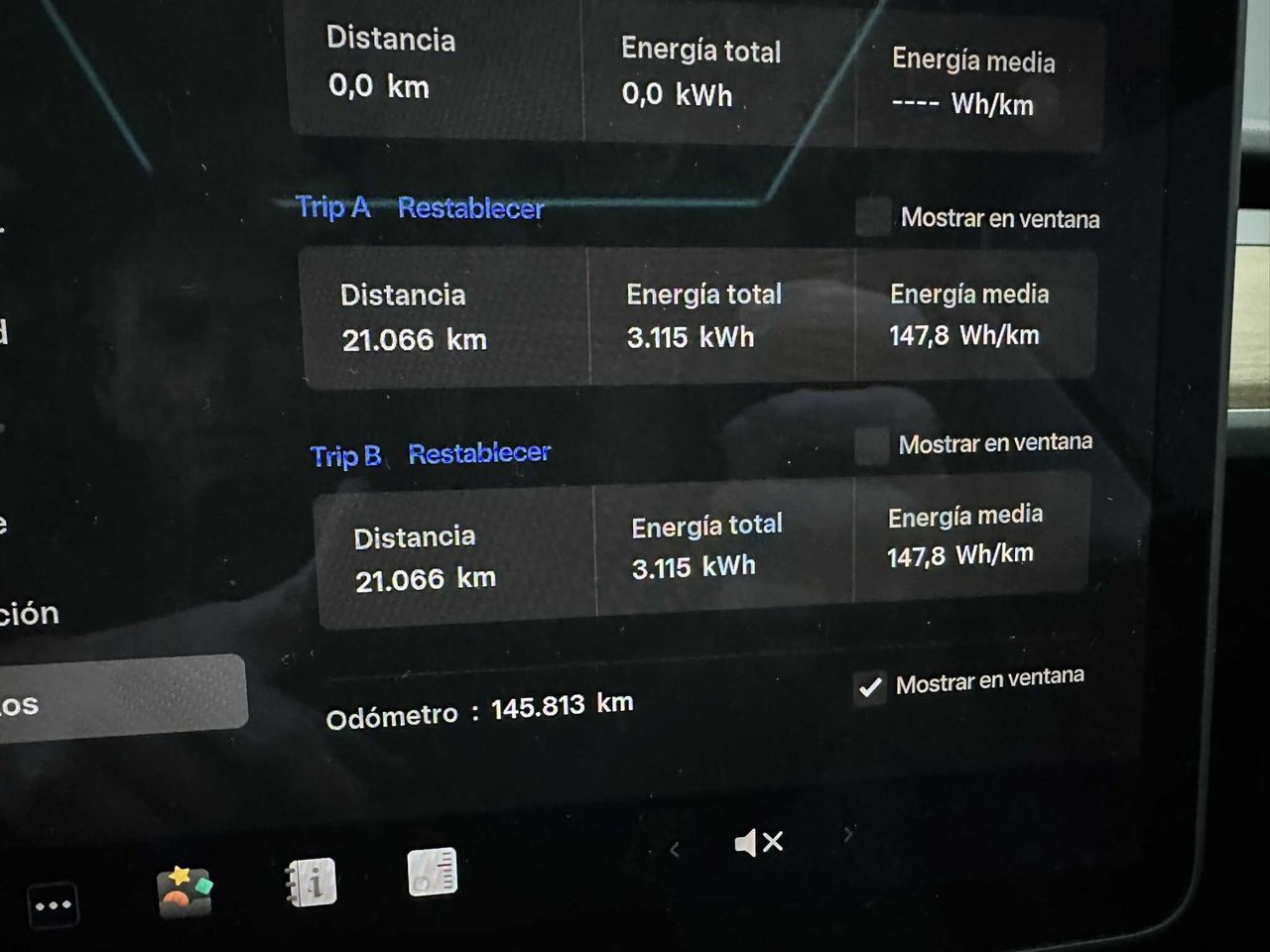Unmute the volume speaker icon
Viewport: 1270px width, 952px height.
pos(759,843)
